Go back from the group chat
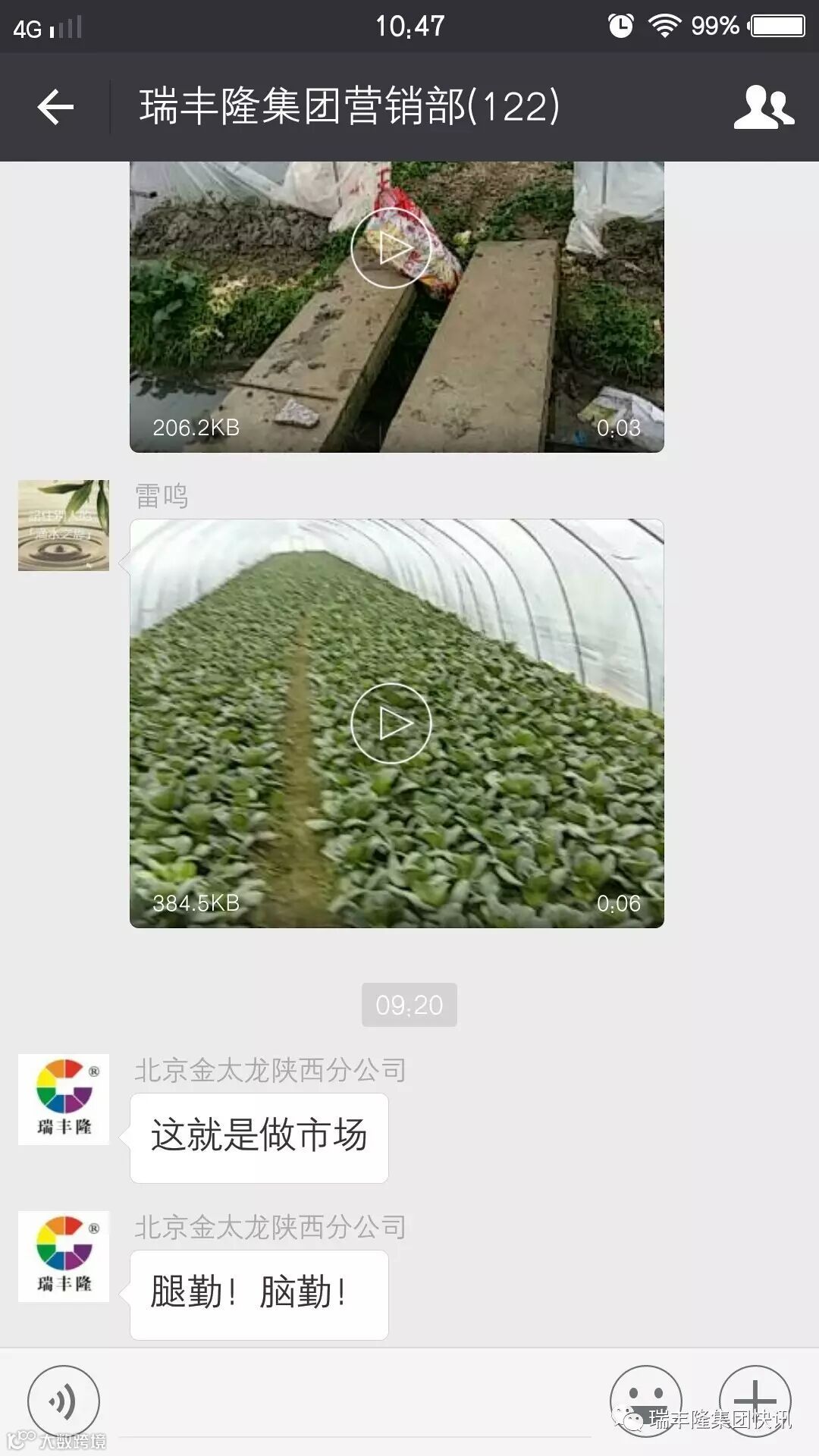819x1456 pixels. (x=55, y=107)
